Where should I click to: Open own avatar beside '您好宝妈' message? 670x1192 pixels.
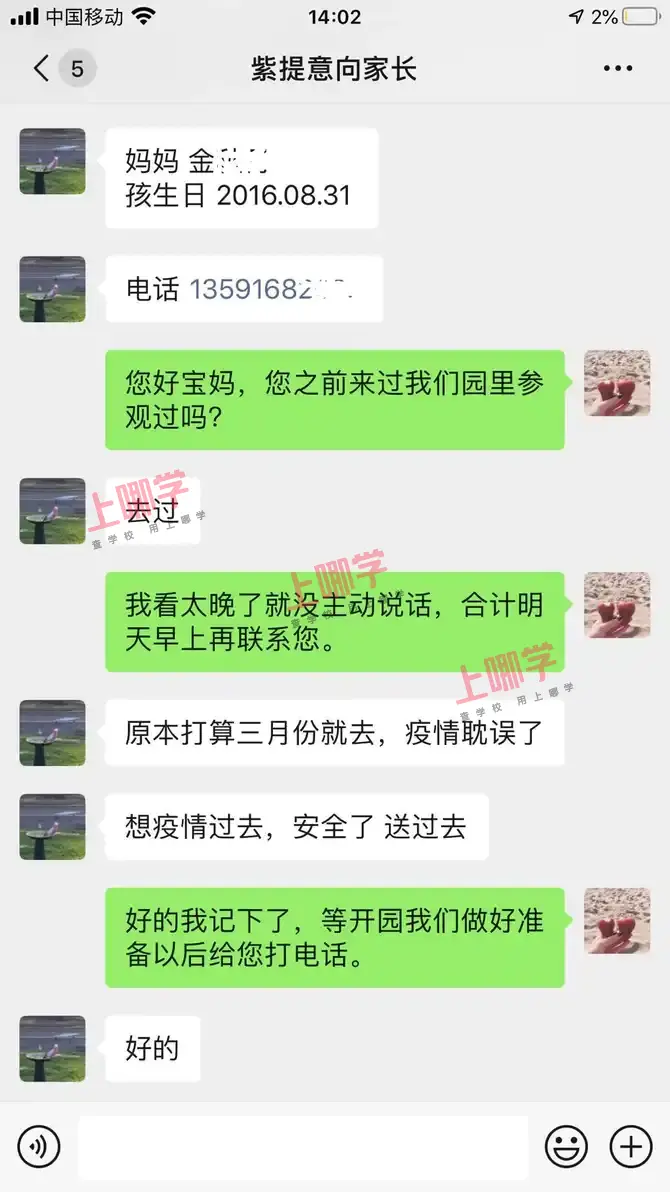[x=617, y=383]
